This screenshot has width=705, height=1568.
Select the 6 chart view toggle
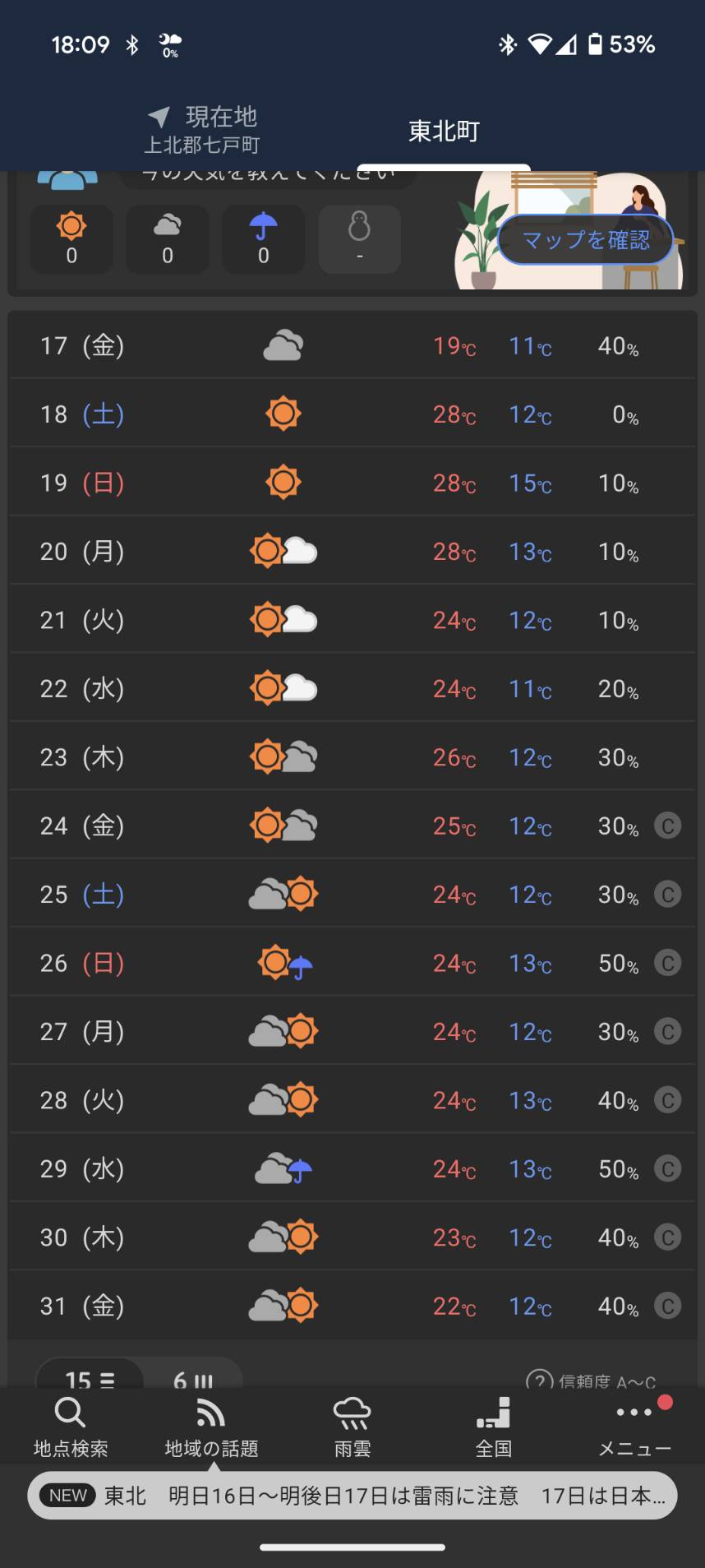[x=193, y=1377]
